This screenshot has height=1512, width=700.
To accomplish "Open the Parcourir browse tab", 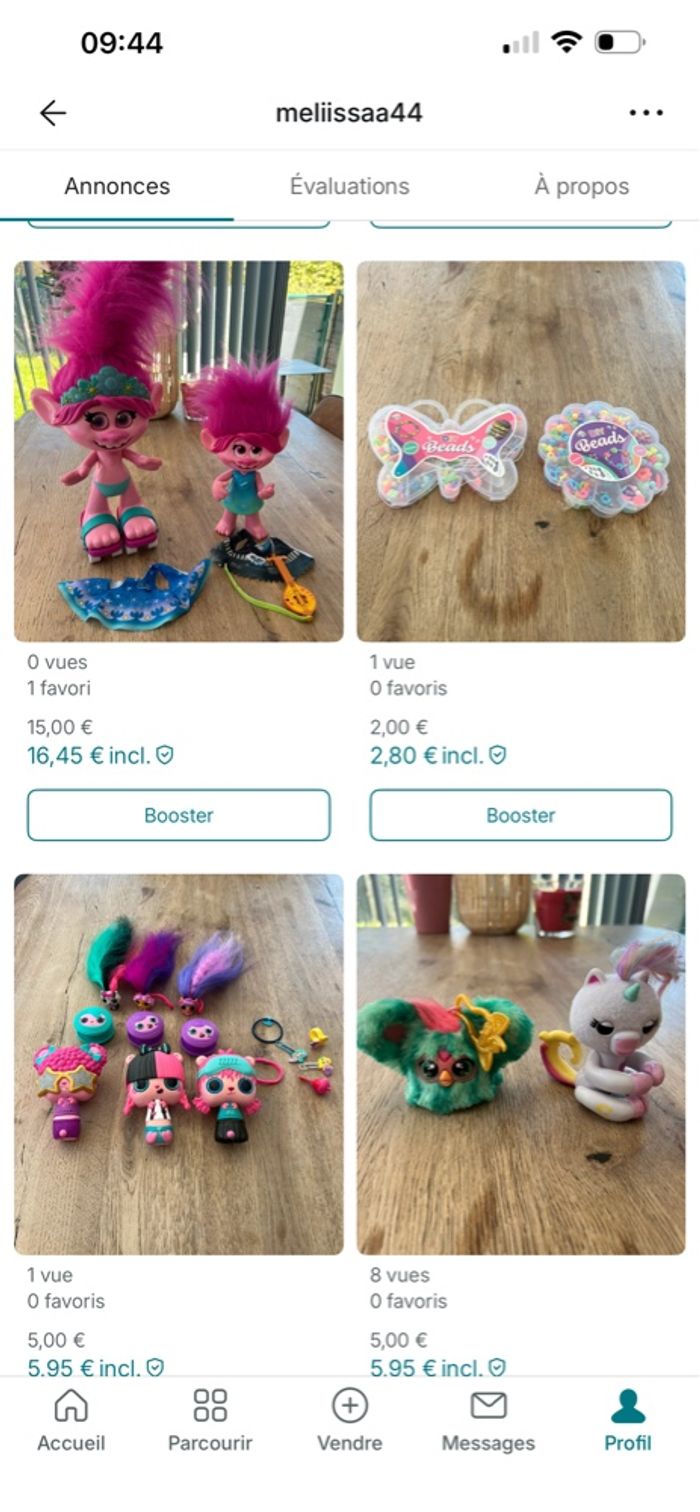I will click(210, 1420).
